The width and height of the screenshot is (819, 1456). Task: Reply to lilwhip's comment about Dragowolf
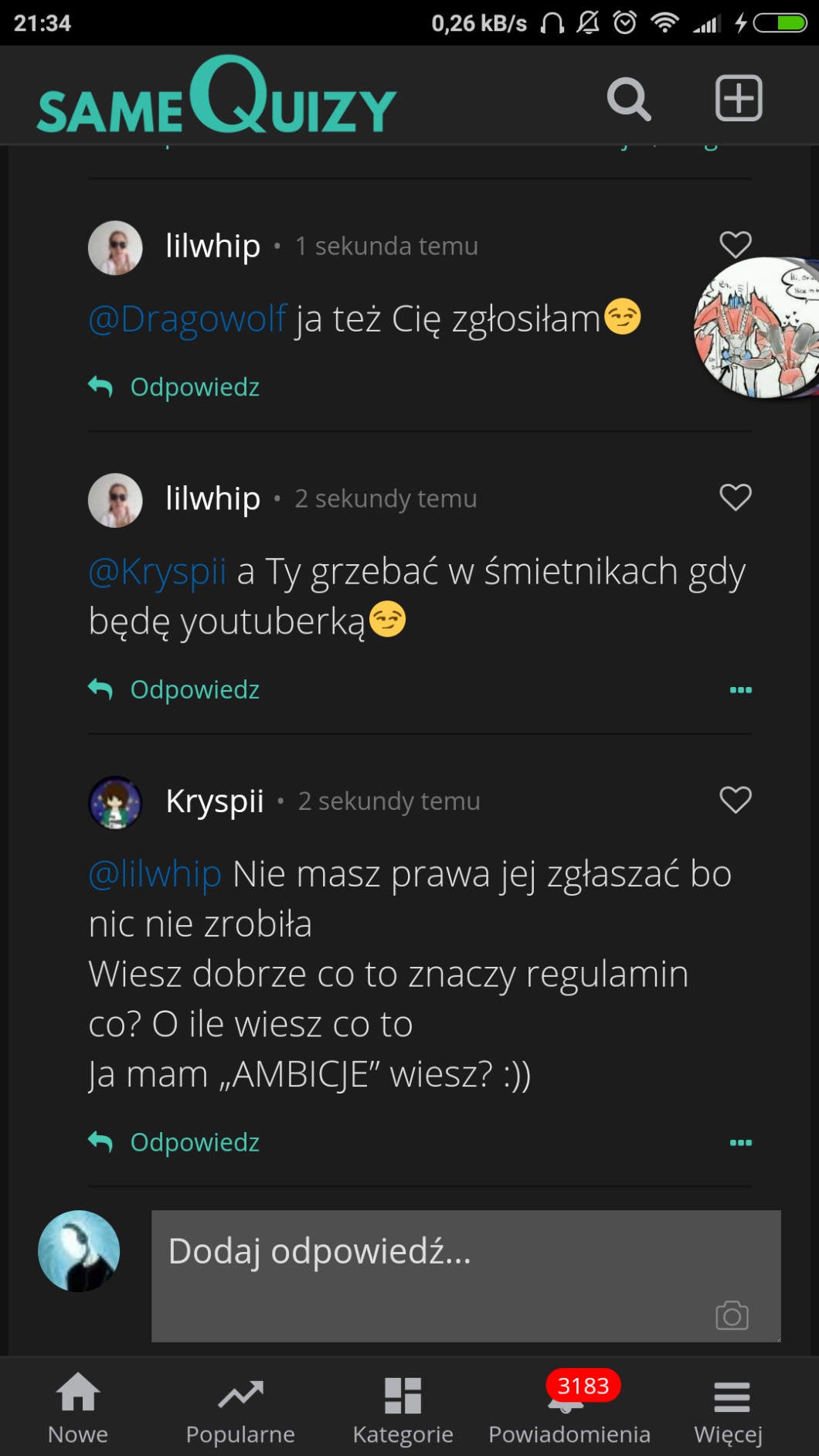pyautogui.click(x=175, y=386)
